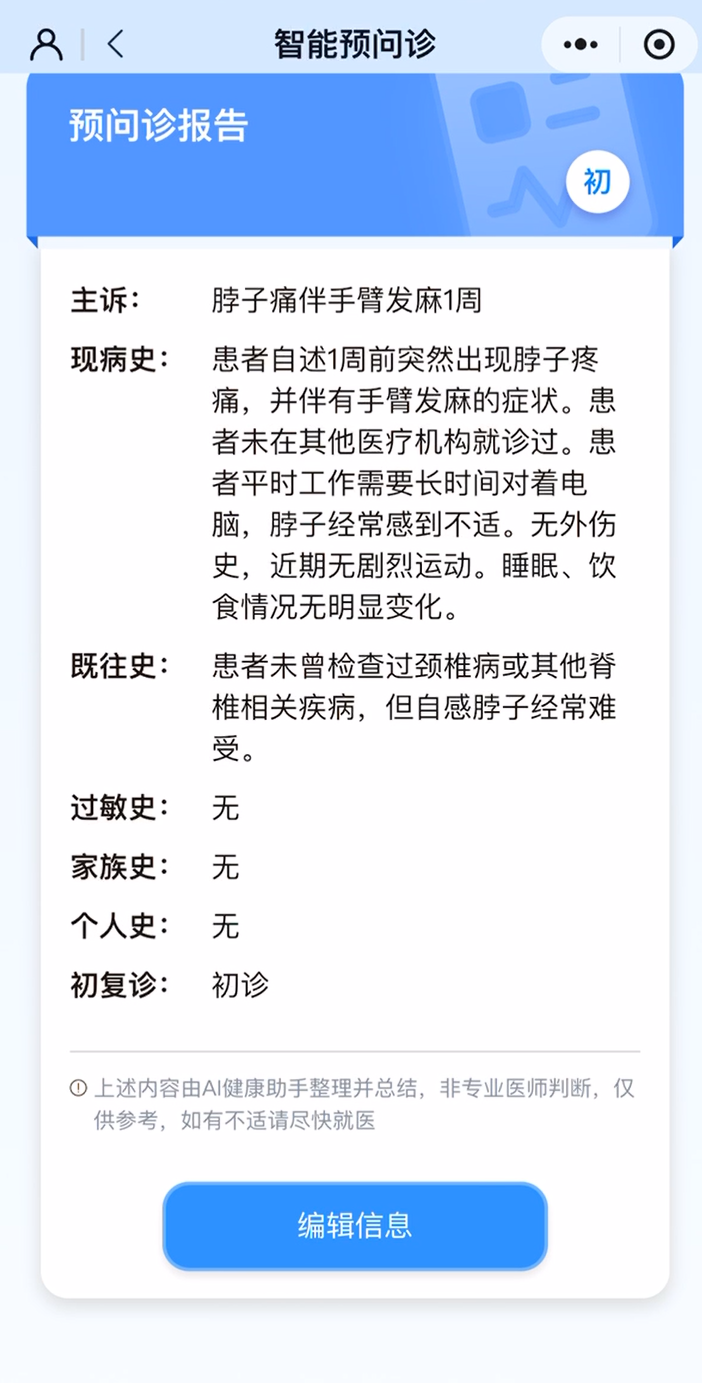702x1383 pixels.
Task: Go back to the previous page
Action: [x=116, y=44]
